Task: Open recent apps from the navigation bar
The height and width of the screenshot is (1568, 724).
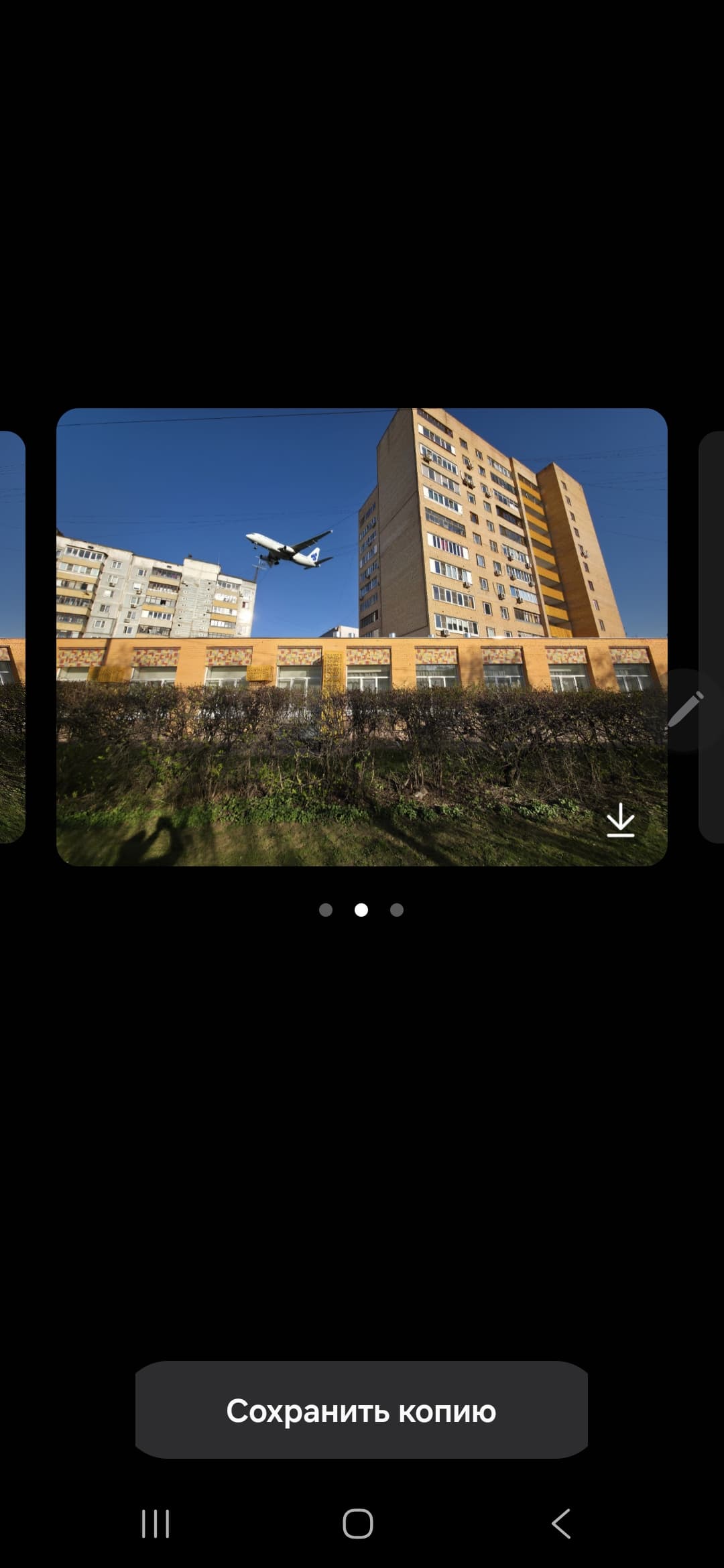Action: pyautogui.click(x=156, y=1524)
